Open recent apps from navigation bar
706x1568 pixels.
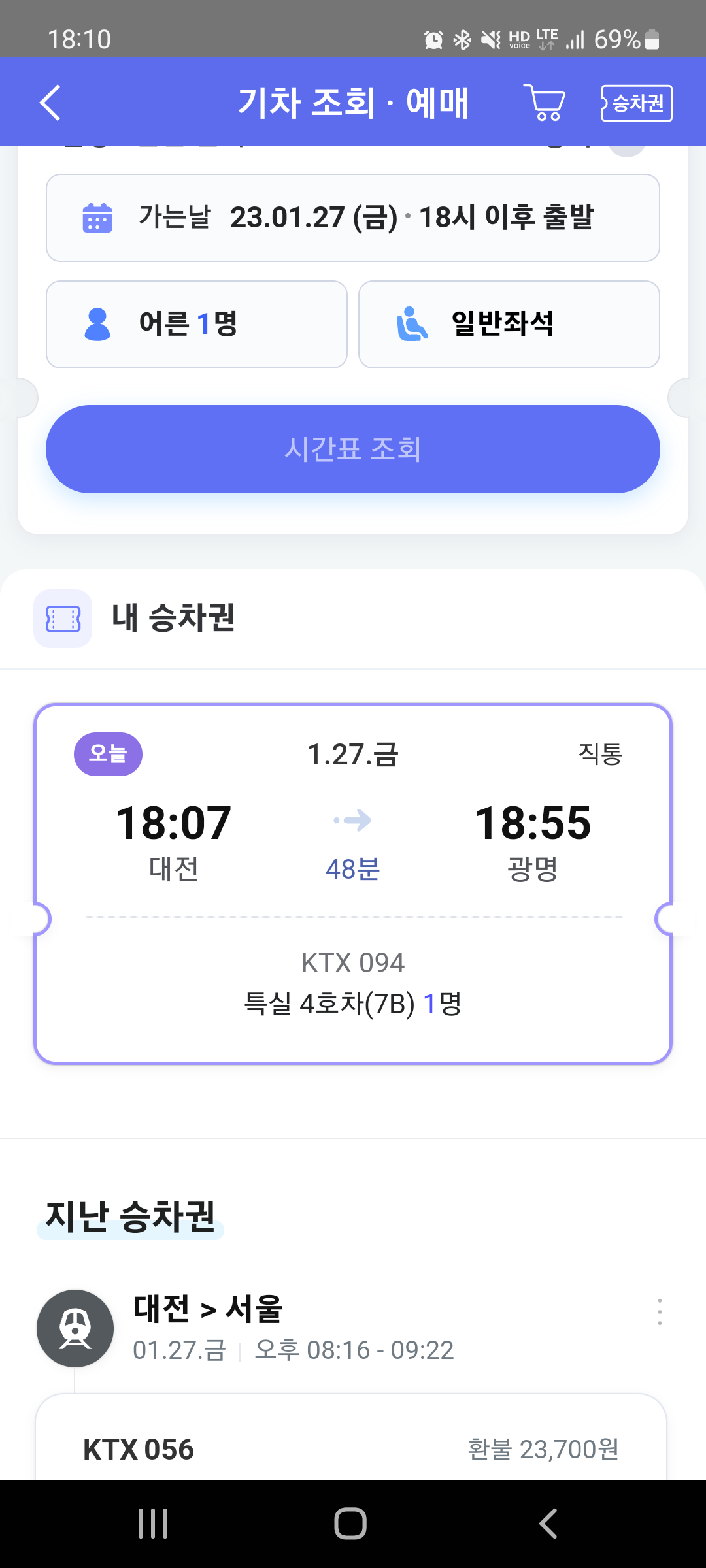[x=153, y=1524]
